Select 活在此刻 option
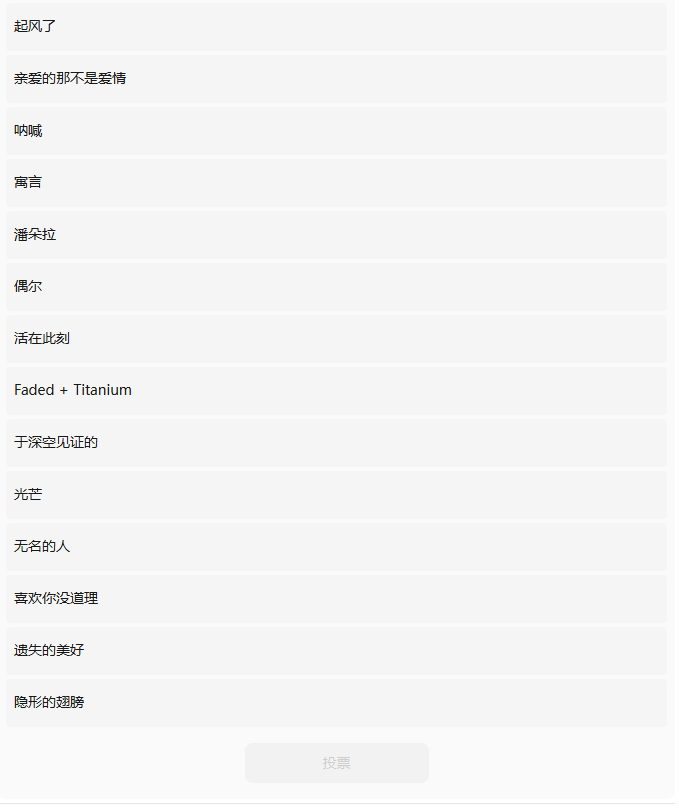This screenshot has width=679, height=808. pyautogui.click(x=336, y=338)
